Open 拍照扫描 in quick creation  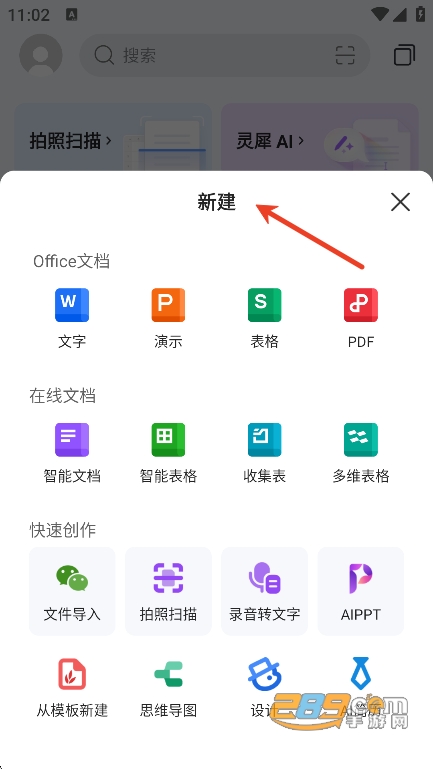click(168, 591)
